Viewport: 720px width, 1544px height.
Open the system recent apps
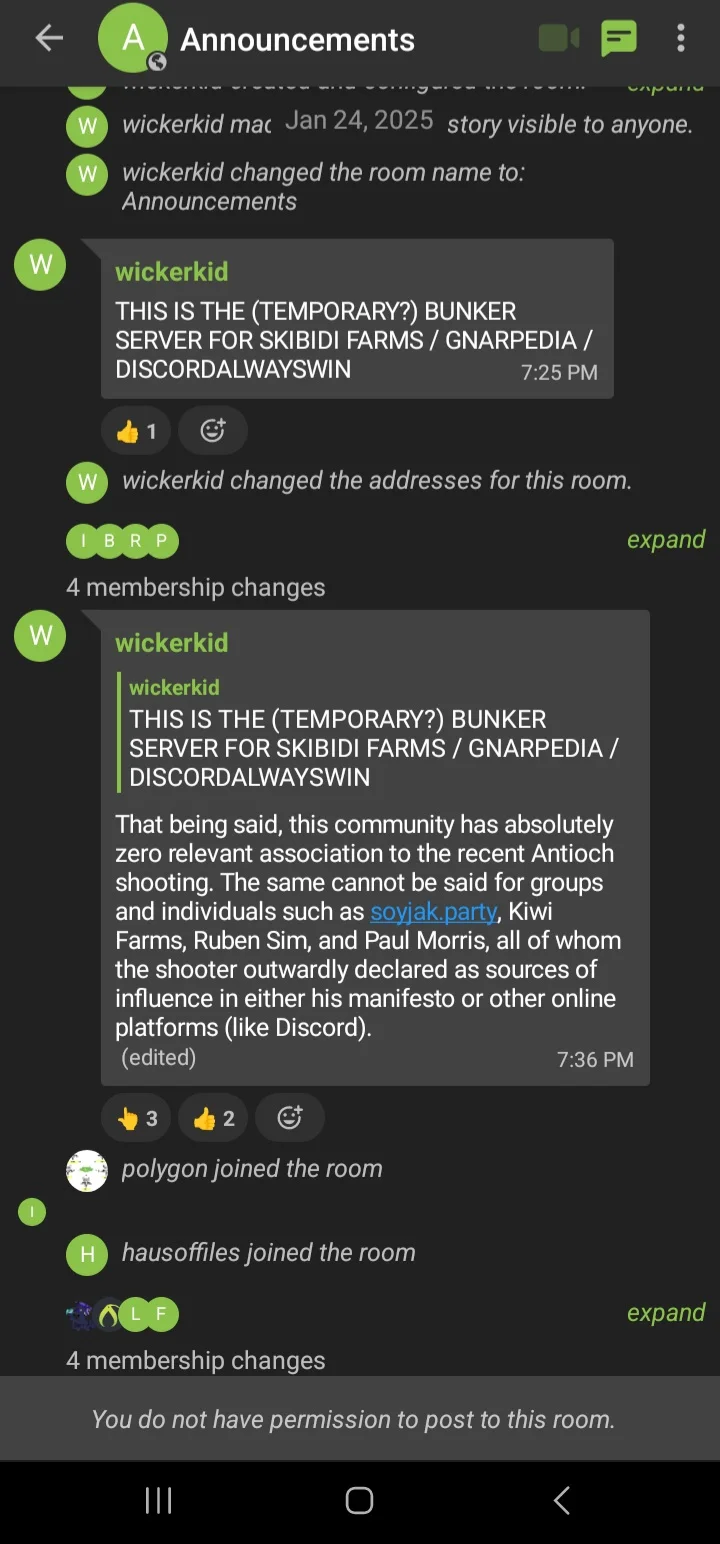(x=158, y=1500)
